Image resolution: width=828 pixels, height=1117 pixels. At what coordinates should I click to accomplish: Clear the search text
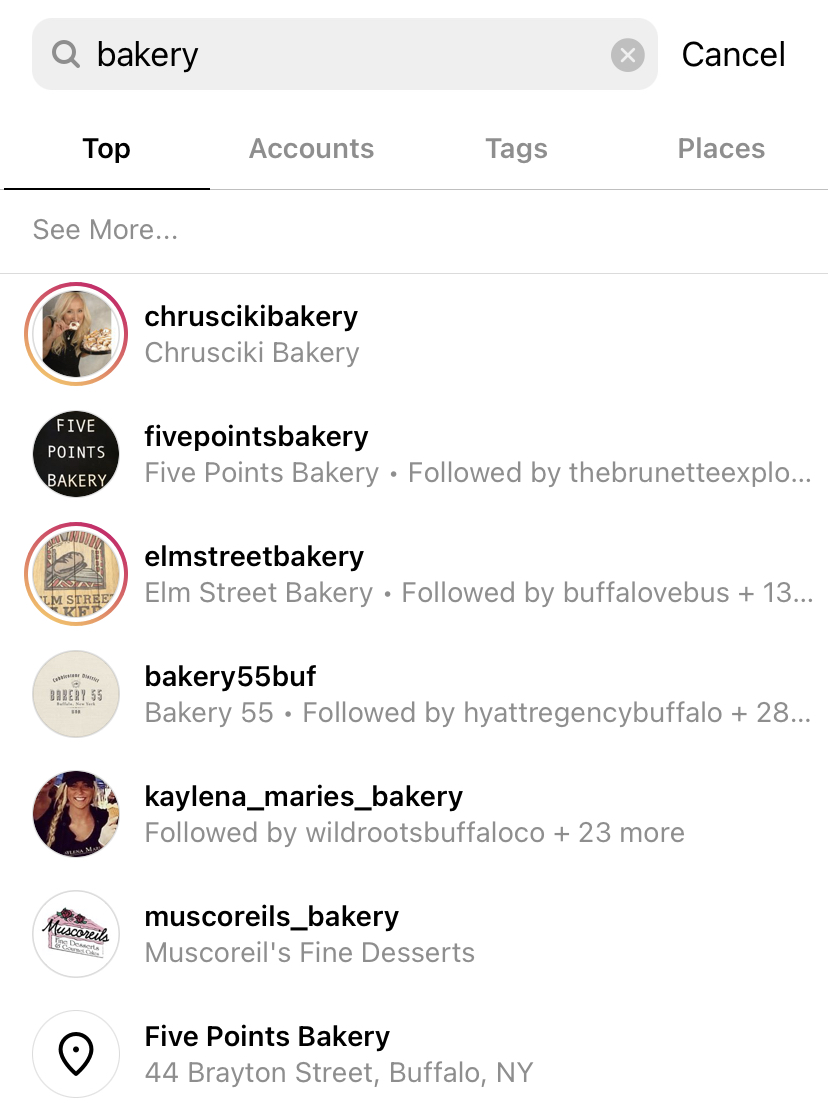627,55
